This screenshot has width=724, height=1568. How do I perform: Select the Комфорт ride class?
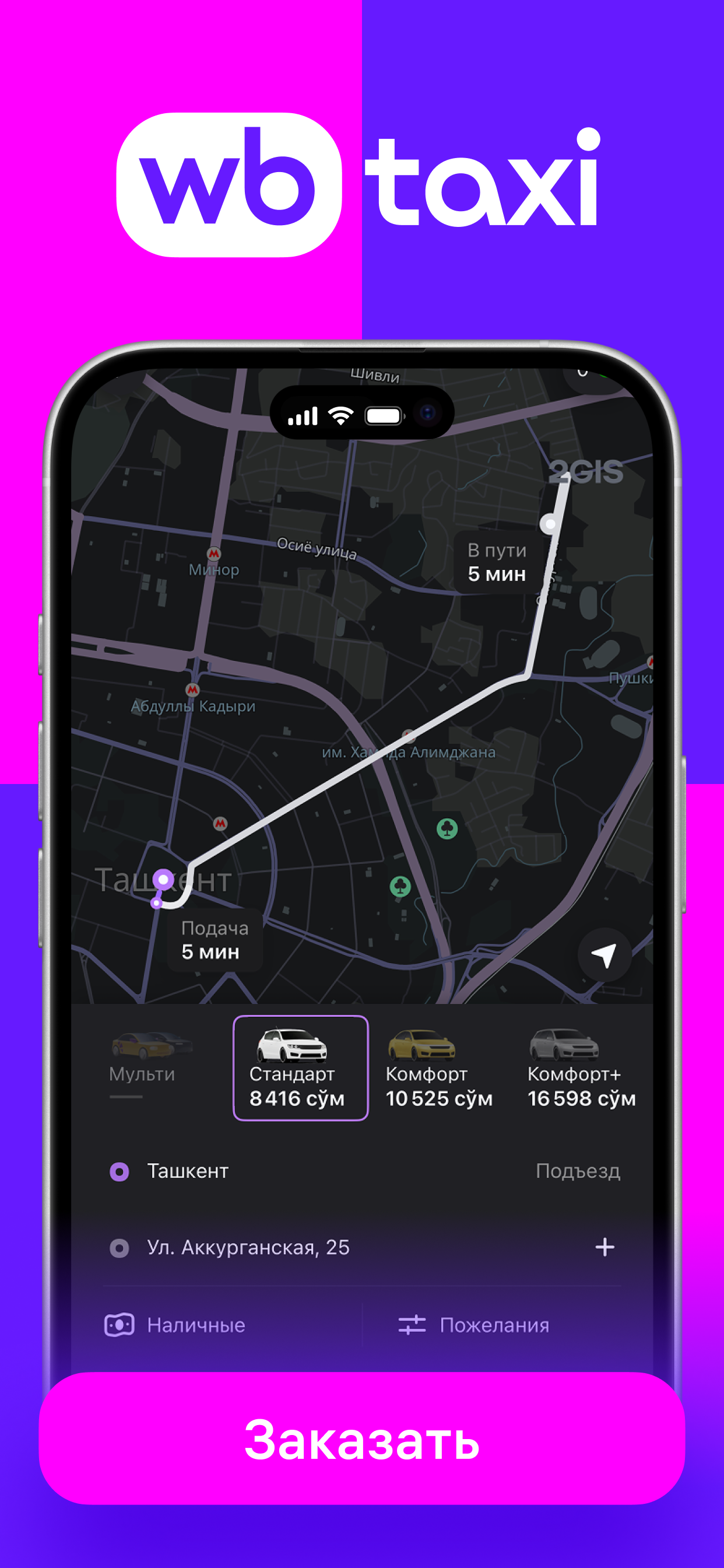click(440, 1069)
